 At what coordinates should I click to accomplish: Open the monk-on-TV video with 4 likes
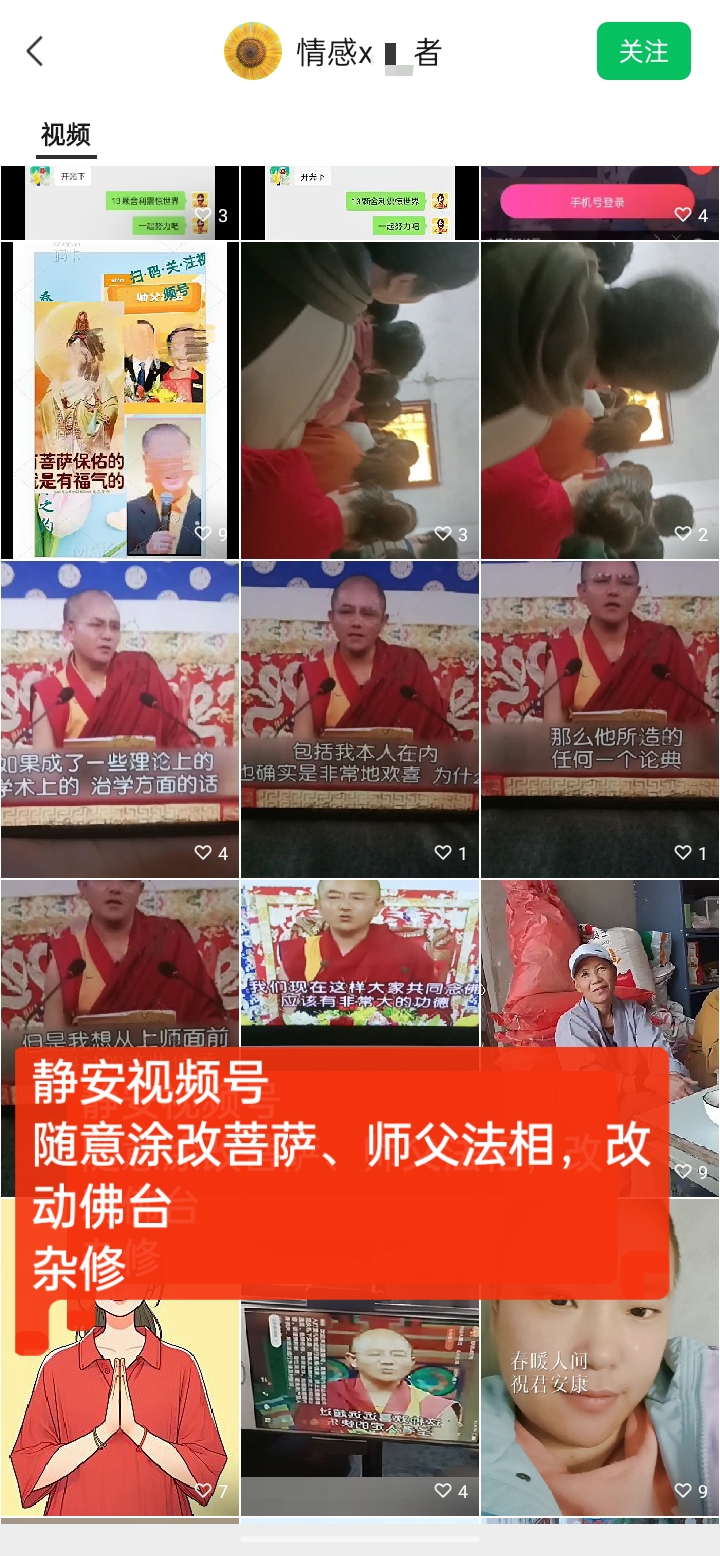click(360, 1400)
